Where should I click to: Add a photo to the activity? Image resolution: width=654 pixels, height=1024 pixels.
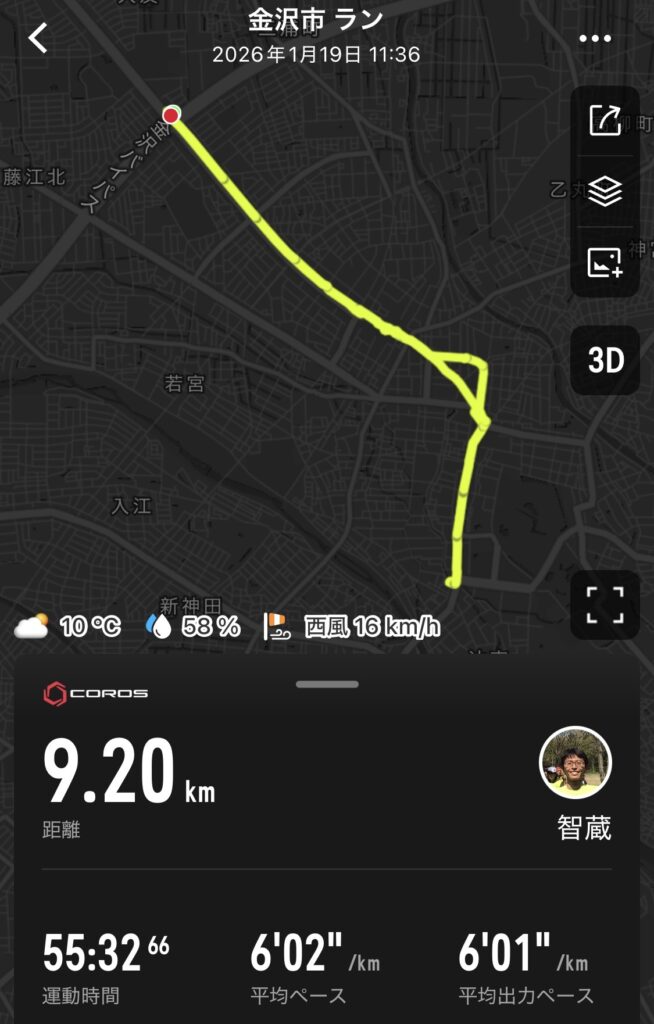pos(605,261)
